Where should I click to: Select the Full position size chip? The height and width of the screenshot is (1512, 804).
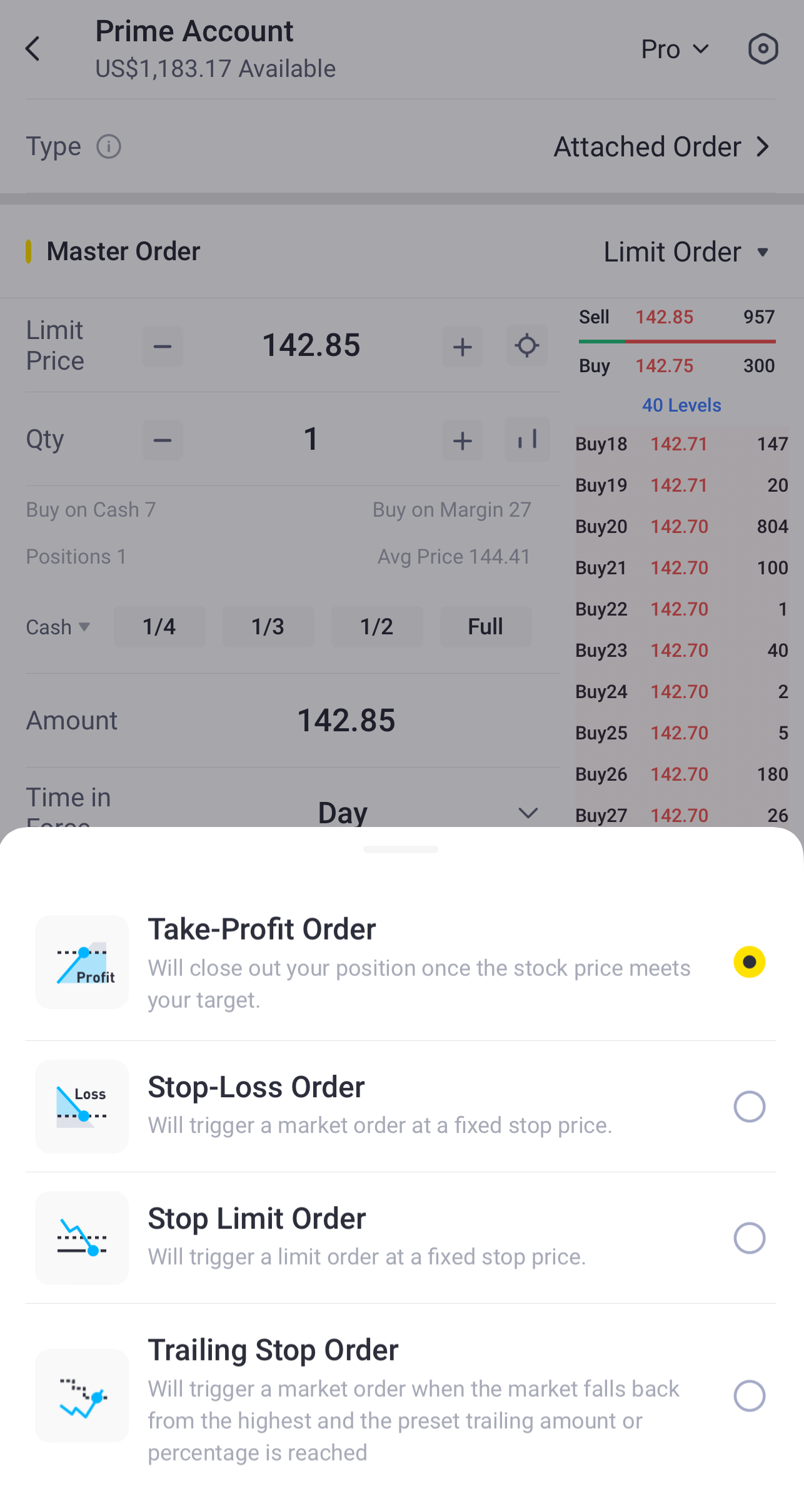pos(486,626)
